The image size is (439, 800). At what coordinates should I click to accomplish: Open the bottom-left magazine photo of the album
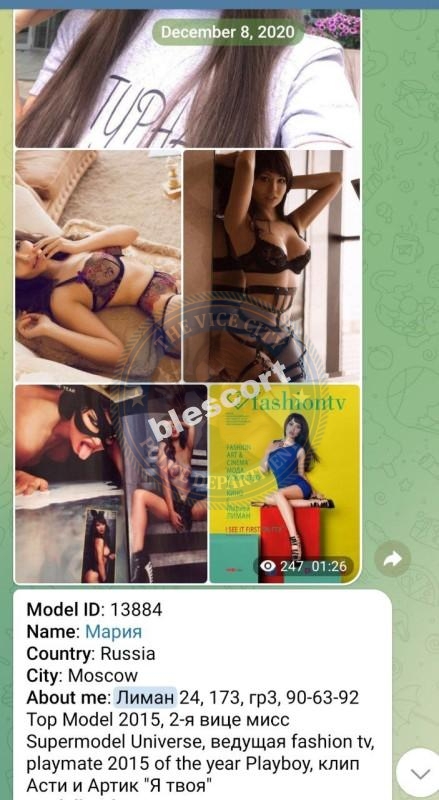[x=111, y=484]
